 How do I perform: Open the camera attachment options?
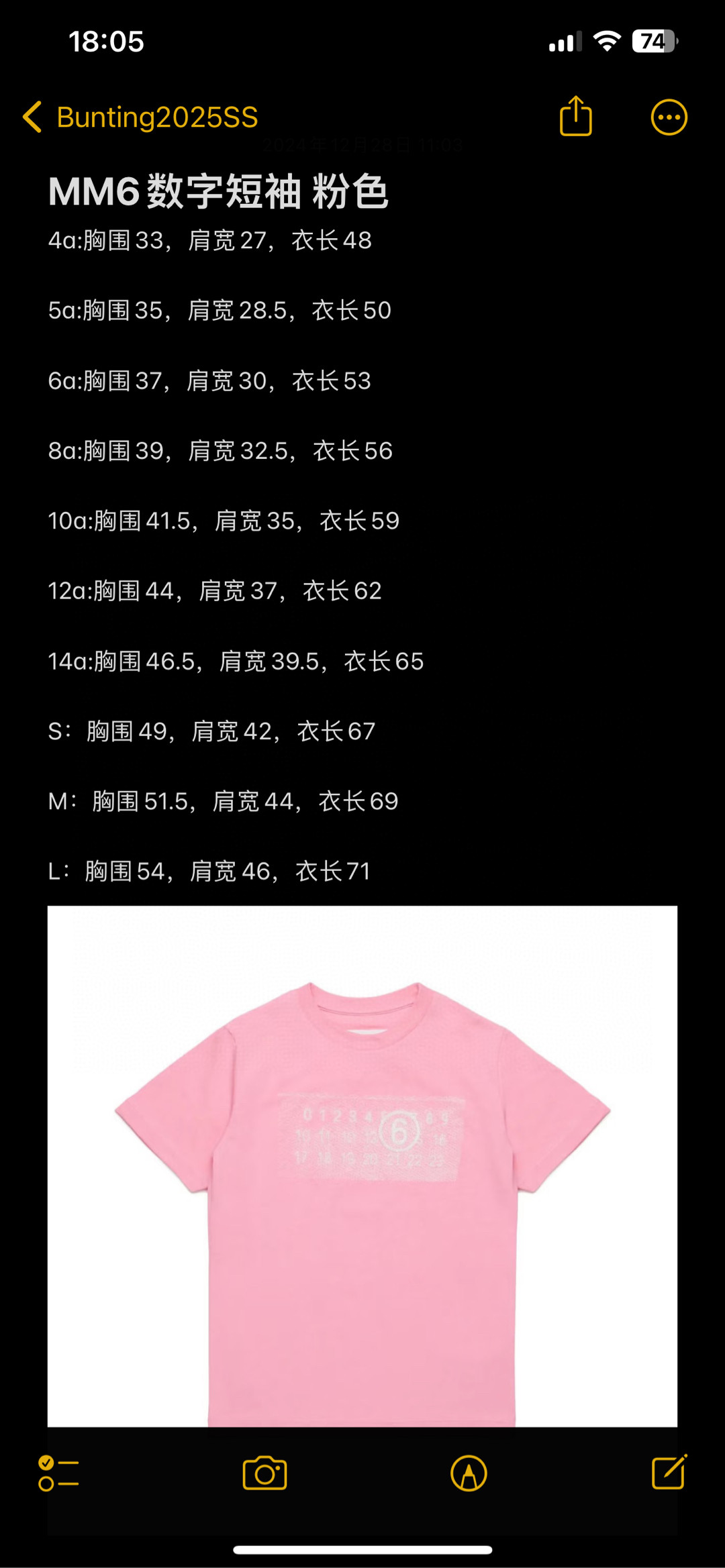coord(264,1473)
